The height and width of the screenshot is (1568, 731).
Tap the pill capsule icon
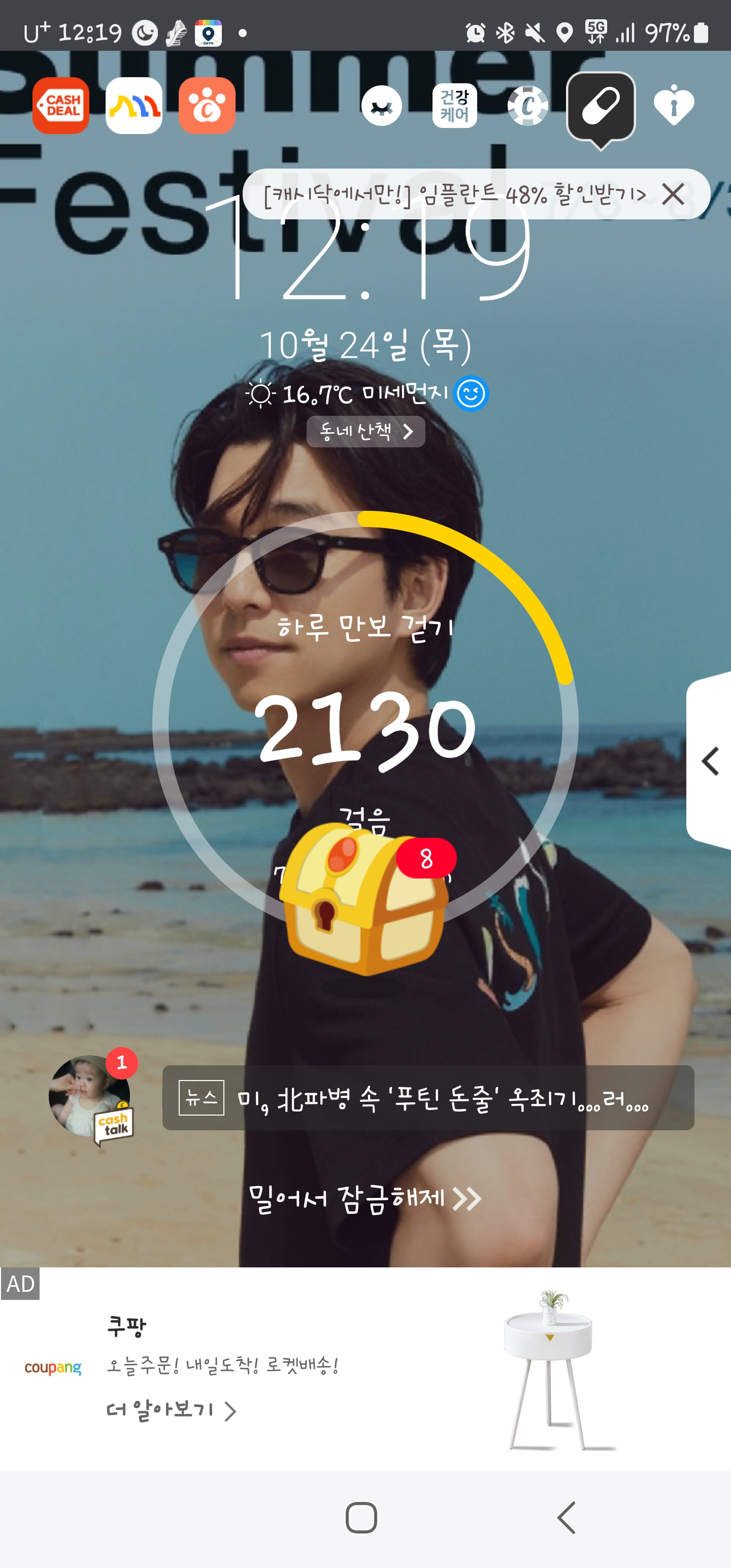601,106
